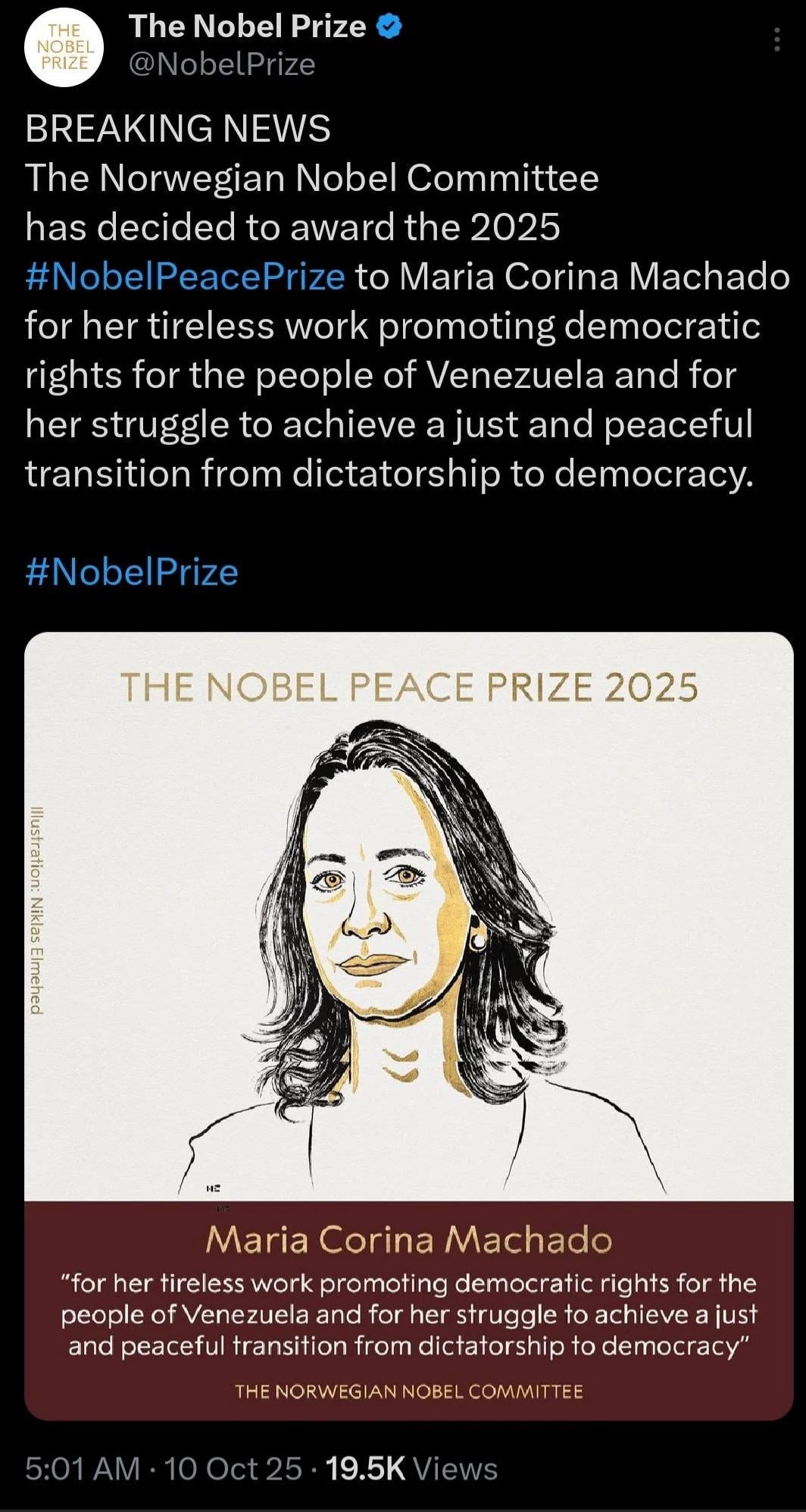Tap the #NobelPrize hashtag
The width and height of the screenshot is (806, 1512).
click(132, 571)
